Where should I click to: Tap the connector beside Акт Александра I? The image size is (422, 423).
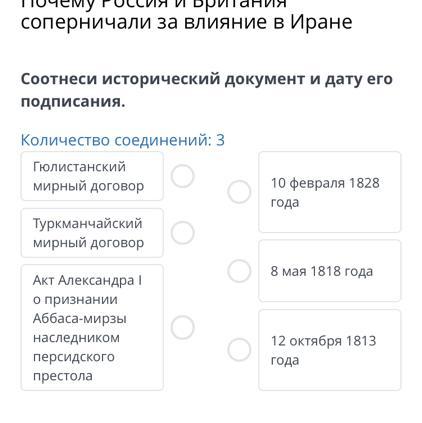pos(183,327)
